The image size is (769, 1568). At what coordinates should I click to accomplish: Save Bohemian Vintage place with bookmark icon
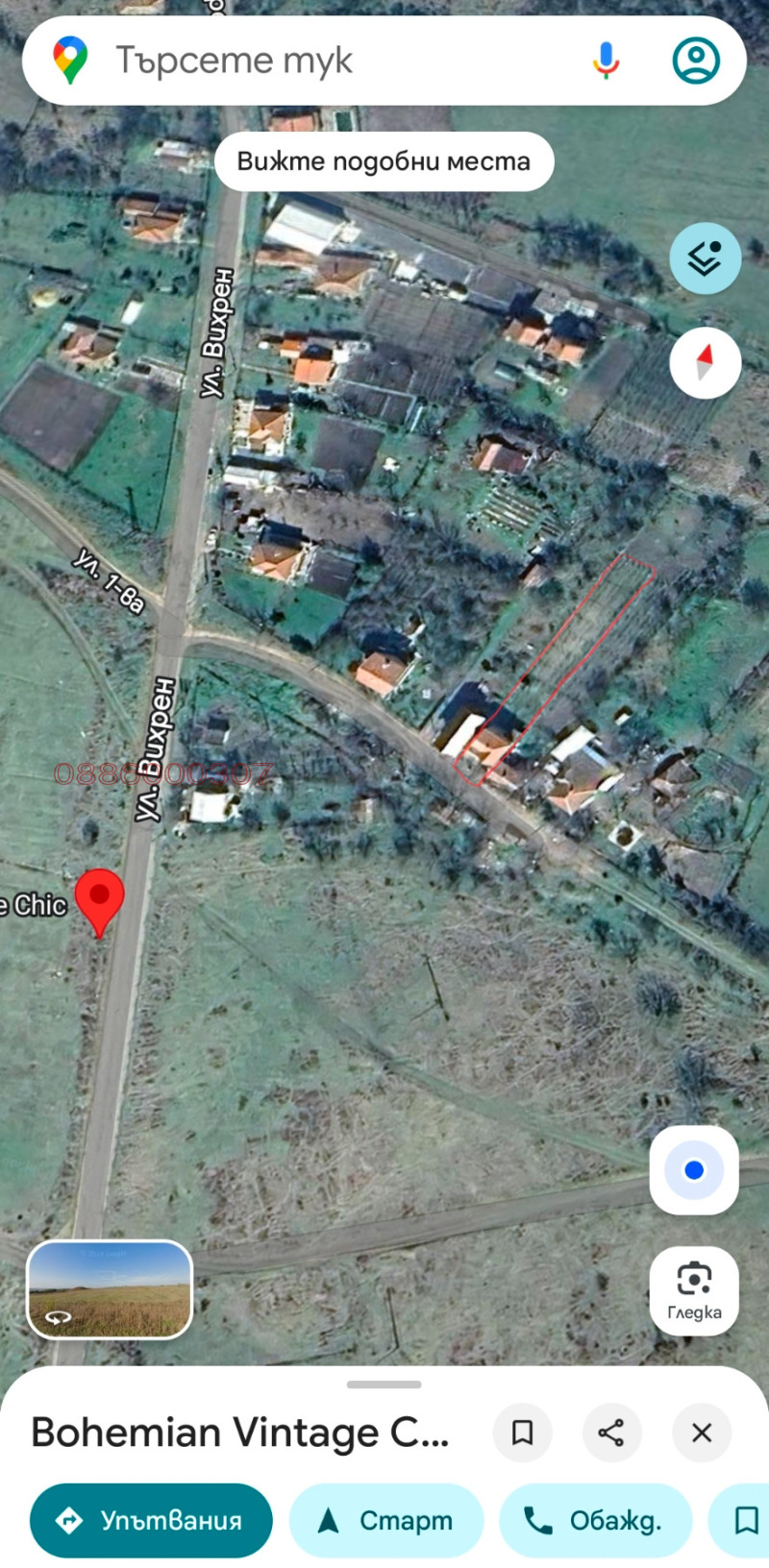point(522,1433)
